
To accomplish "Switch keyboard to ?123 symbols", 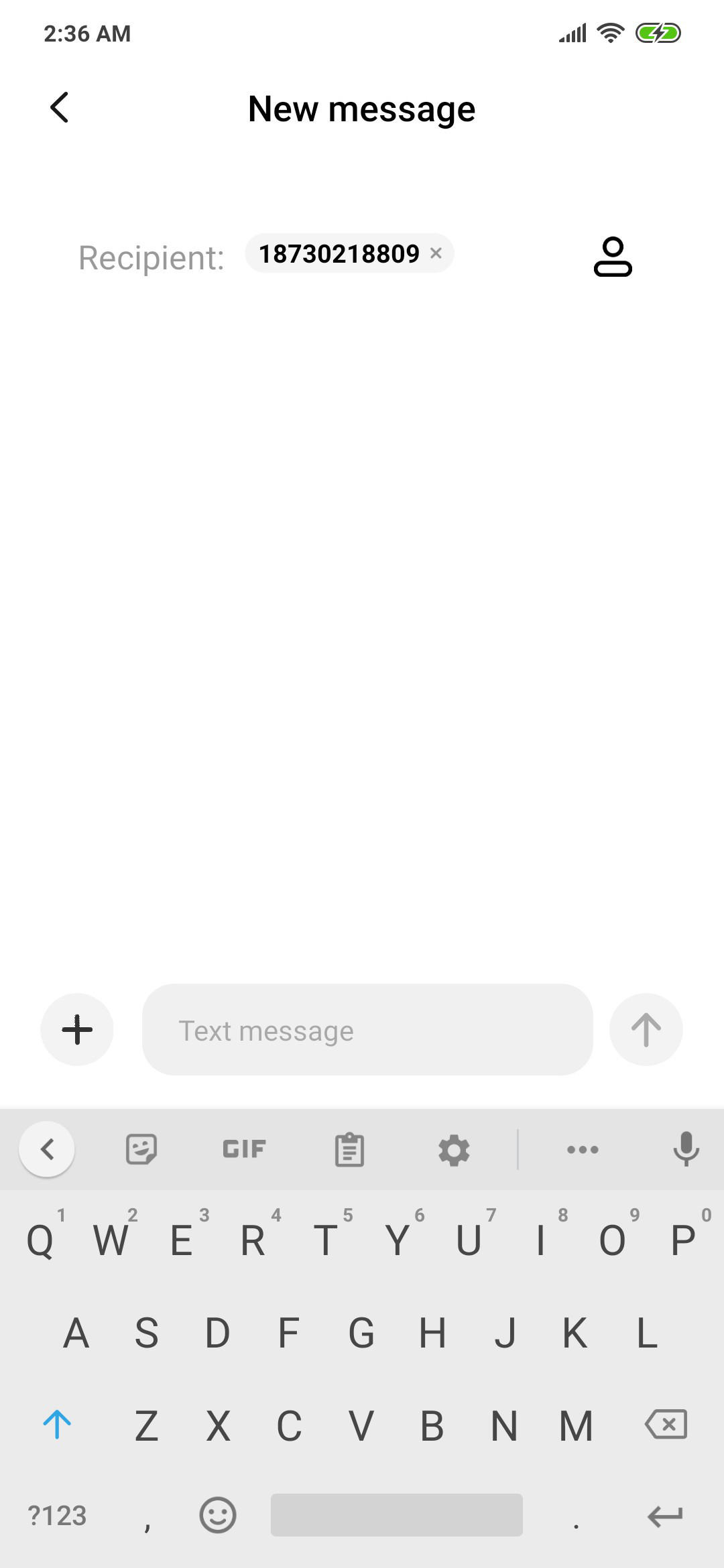I will coord(57,1516).
